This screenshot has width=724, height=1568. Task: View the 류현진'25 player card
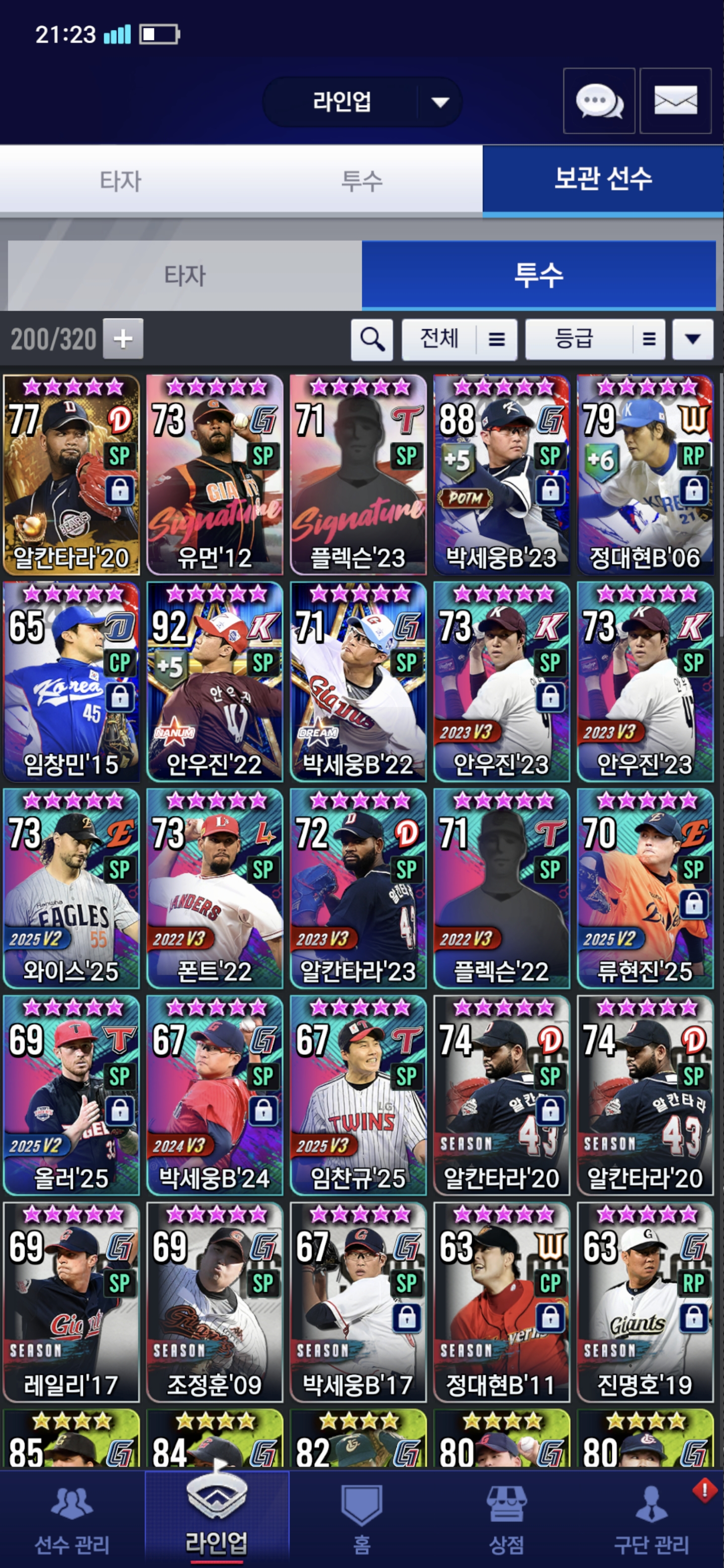(645, 889)
